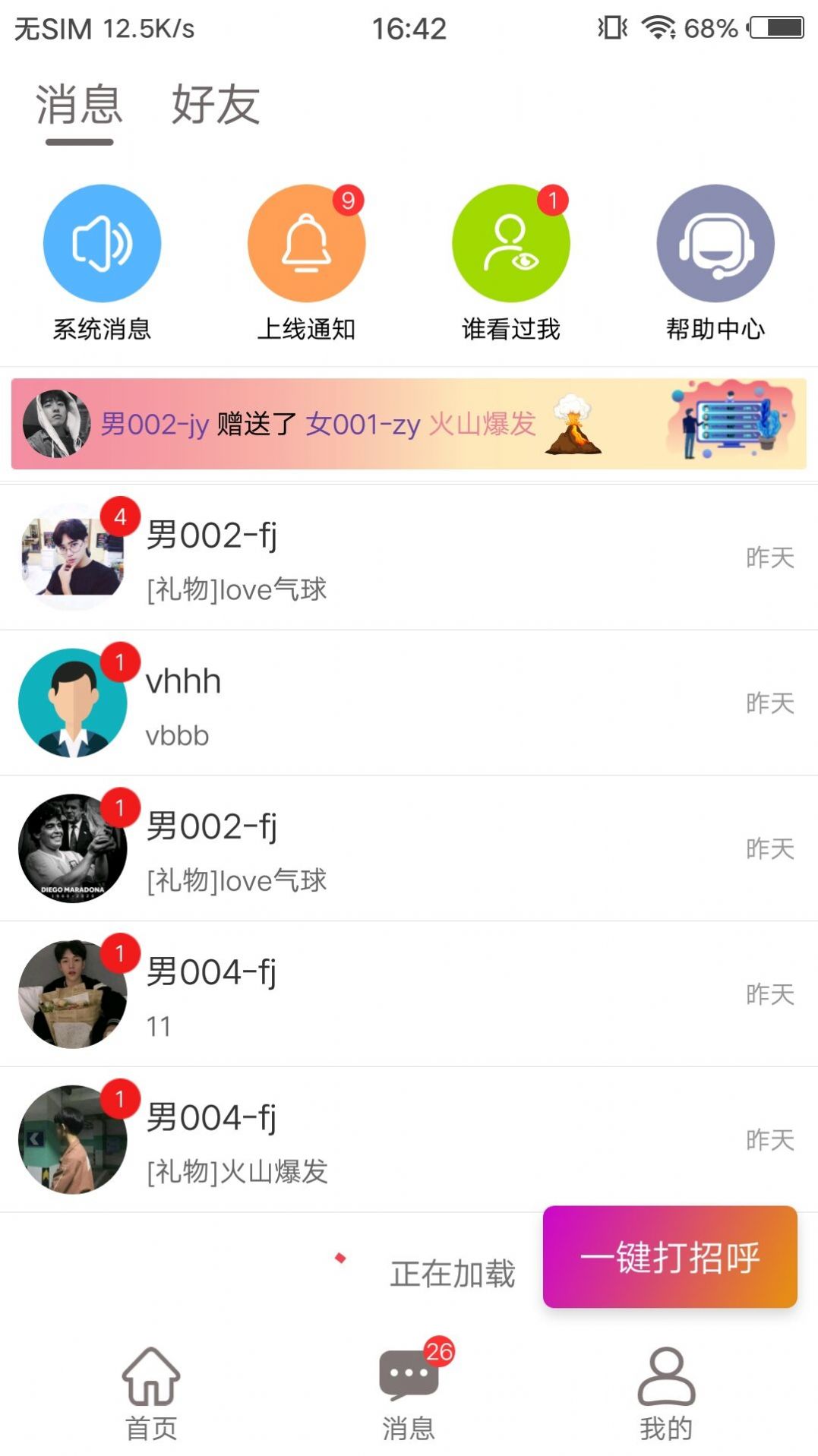Open the 帮助中心 help center headset icon
The height and width of the screenshot is (1456, 818).
point(715,243)
